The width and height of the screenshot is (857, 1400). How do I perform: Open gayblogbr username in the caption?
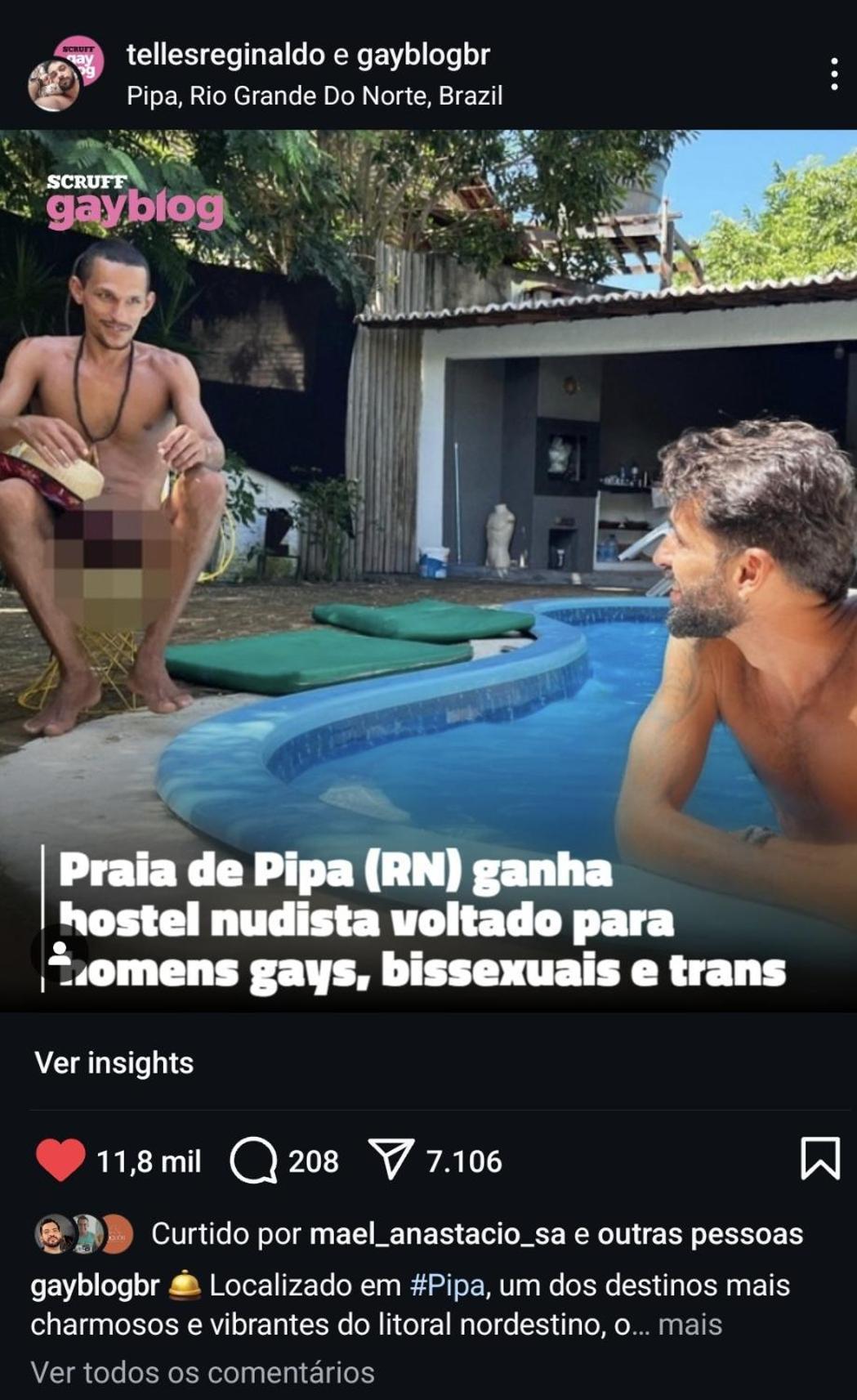point(95,1285)
